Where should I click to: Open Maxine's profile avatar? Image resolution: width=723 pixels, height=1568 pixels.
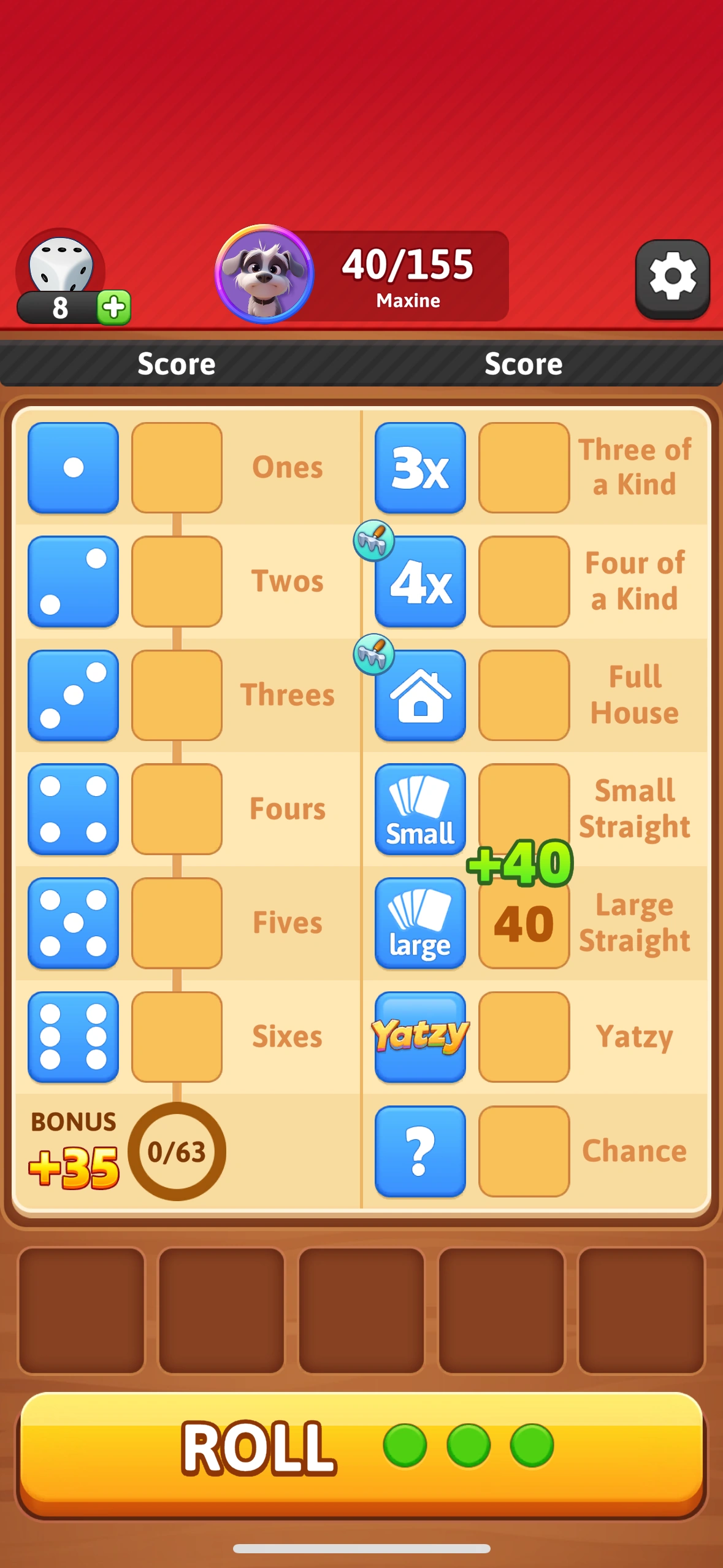pyautogui.click(x=264, y=274)
